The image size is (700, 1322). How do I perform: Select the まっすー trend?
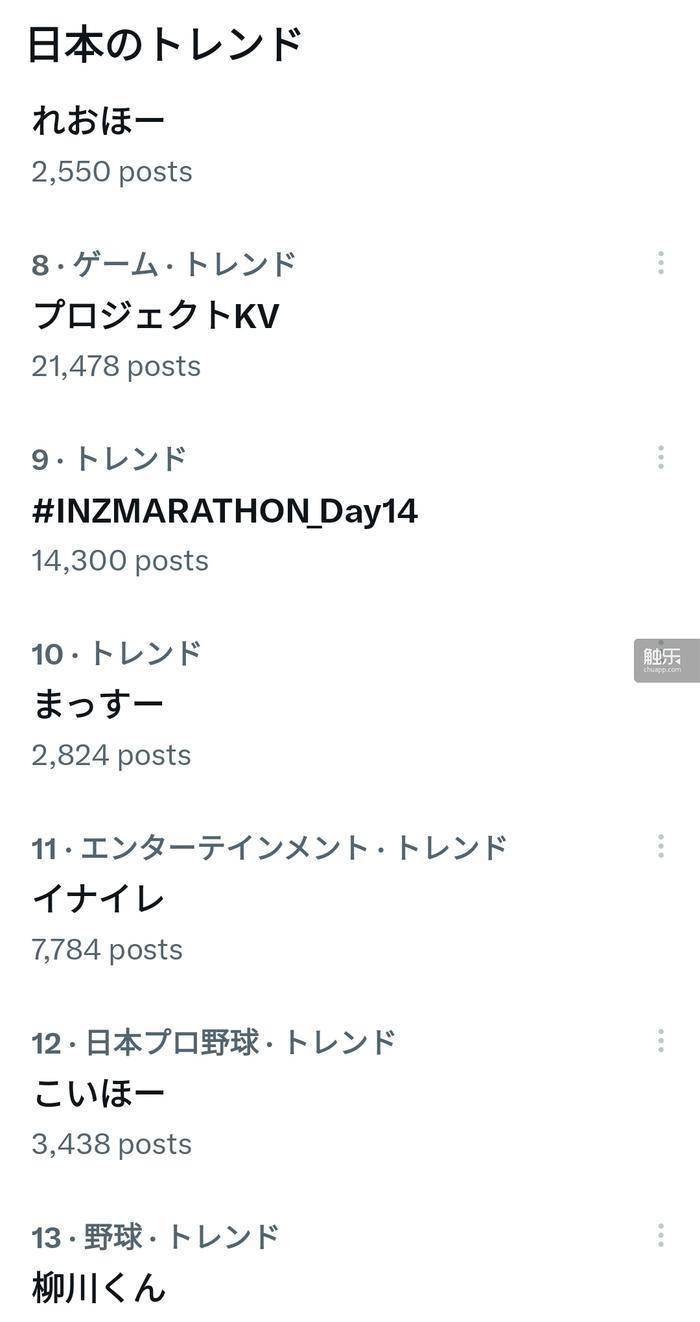(98, 705)
